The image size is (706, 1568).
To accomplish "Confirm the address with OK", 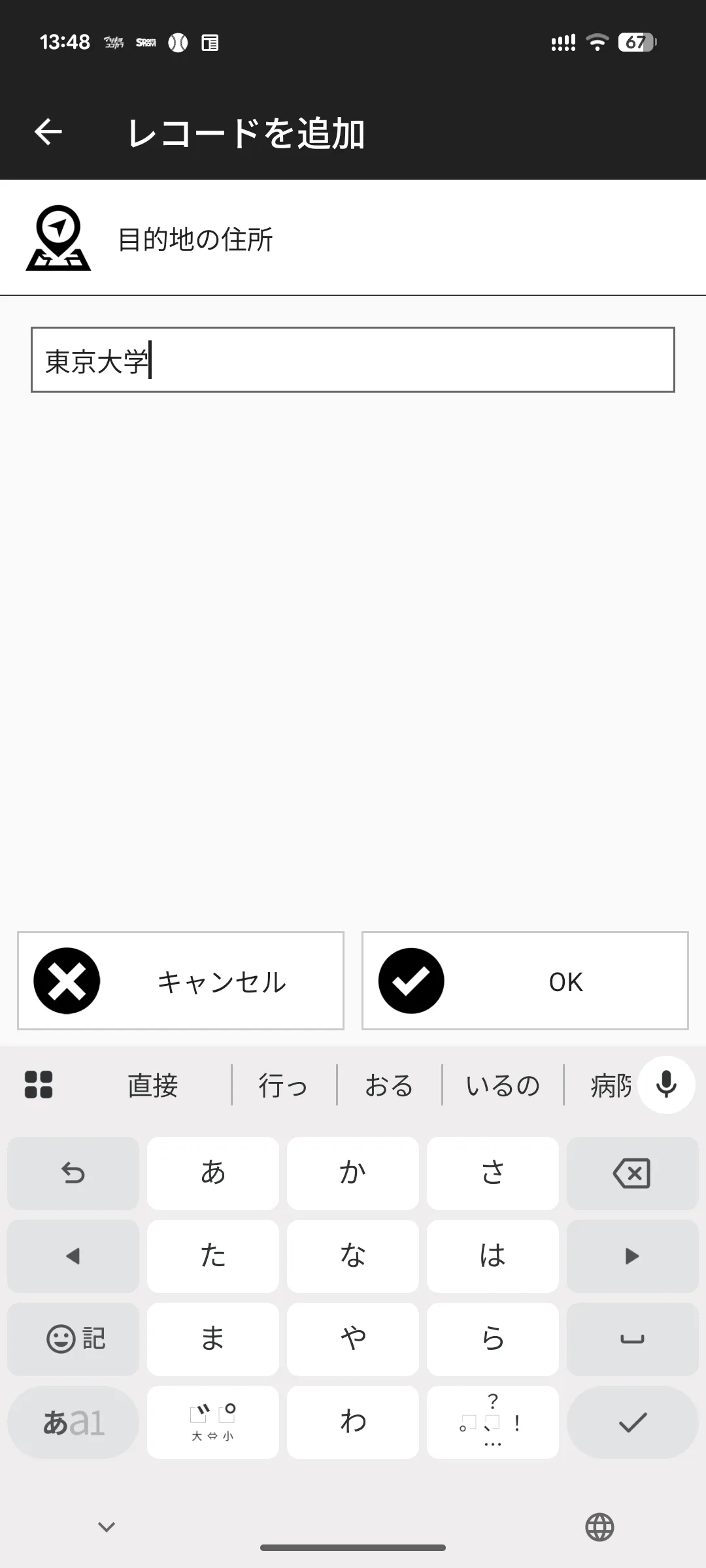I will click(525, 981).
